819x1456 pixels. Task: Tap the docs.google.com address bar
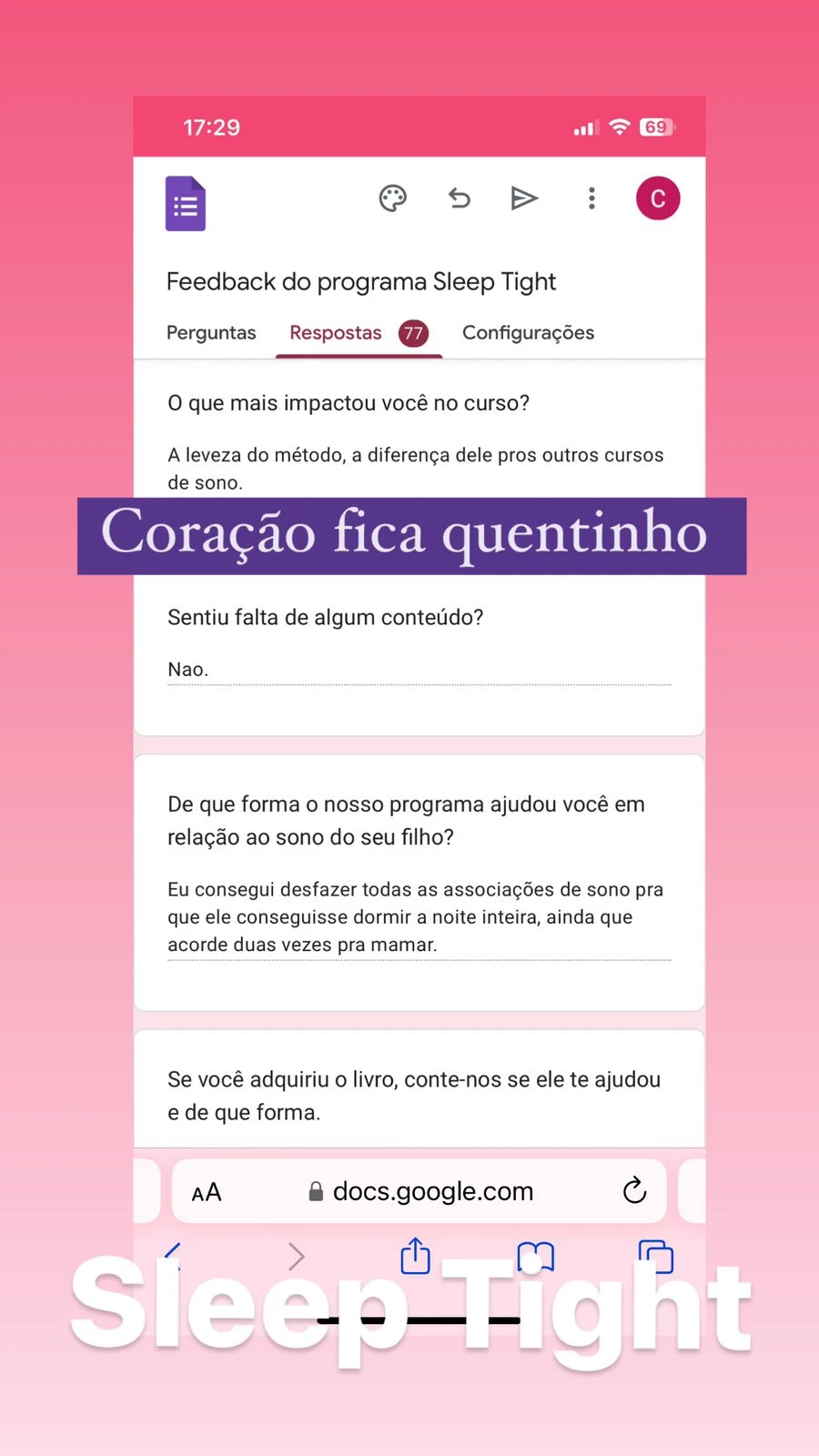(433, 1191)
